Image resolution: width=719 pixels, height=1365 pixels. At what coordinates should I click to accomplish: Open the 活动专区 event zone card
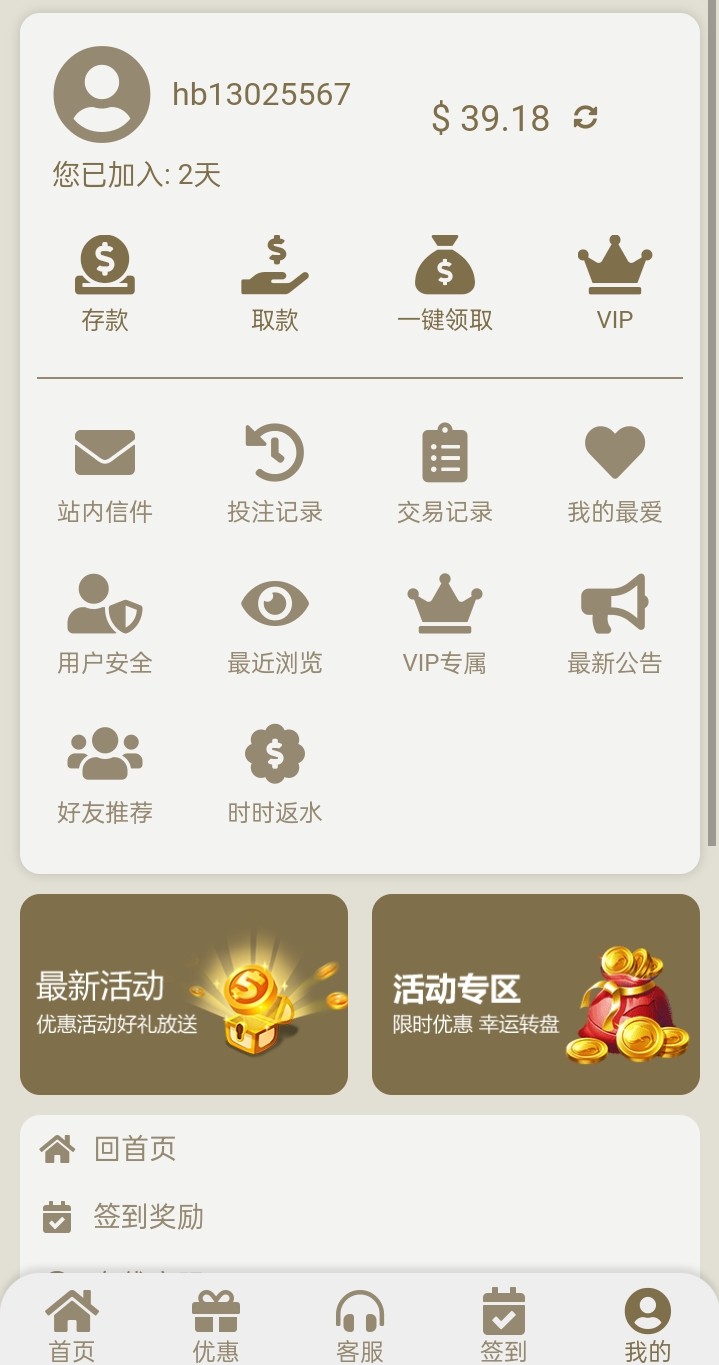tap(536, 994)
